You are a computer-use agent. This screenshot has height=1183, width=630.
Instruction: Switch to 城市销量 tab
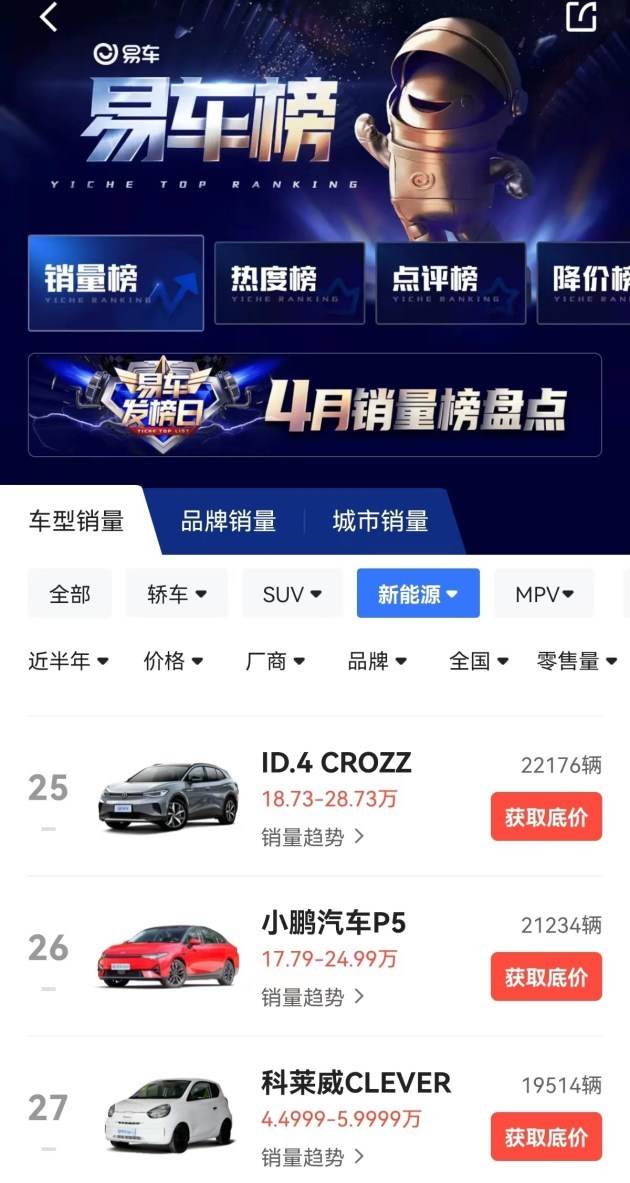[x=380, y=521]
